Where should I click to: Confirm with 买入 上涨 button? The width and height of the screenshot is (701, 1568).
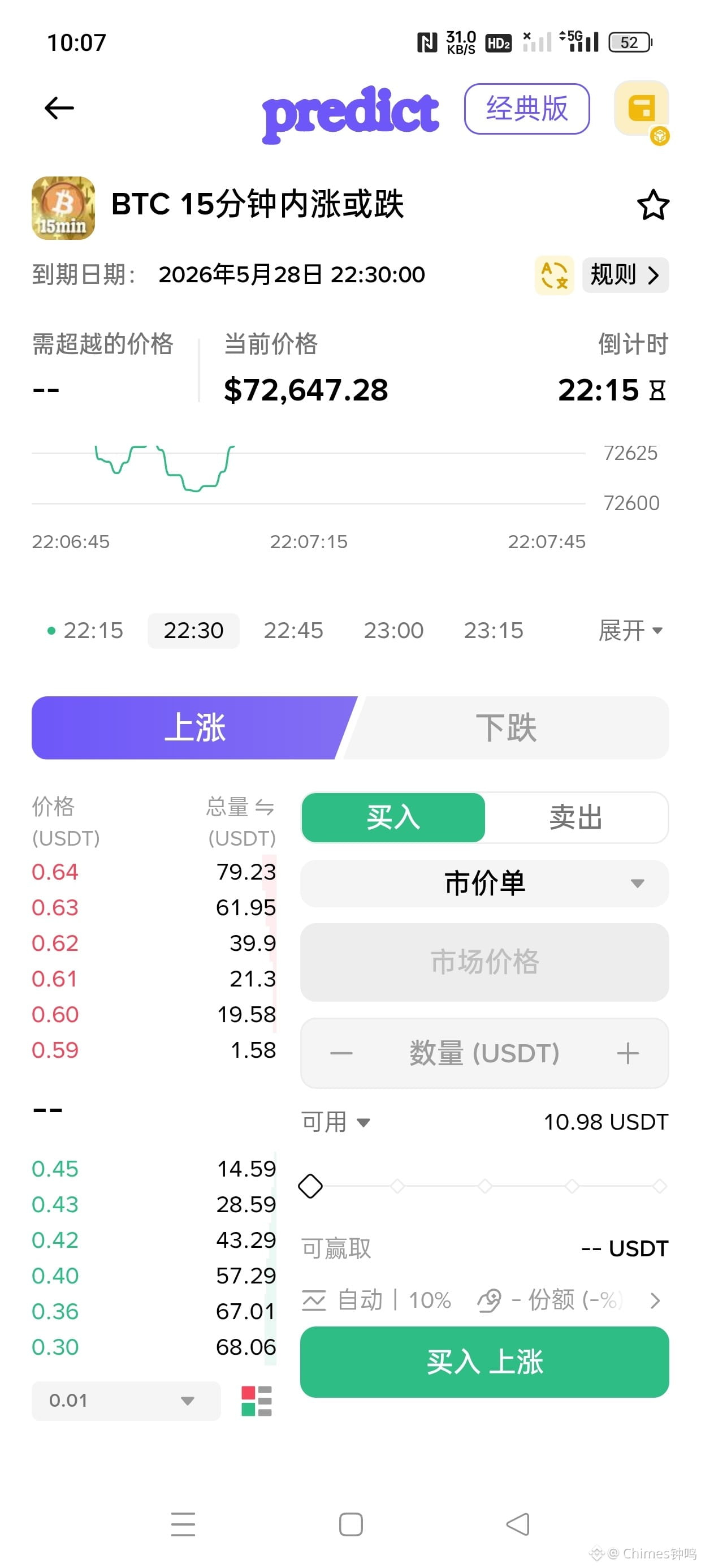484,1362
